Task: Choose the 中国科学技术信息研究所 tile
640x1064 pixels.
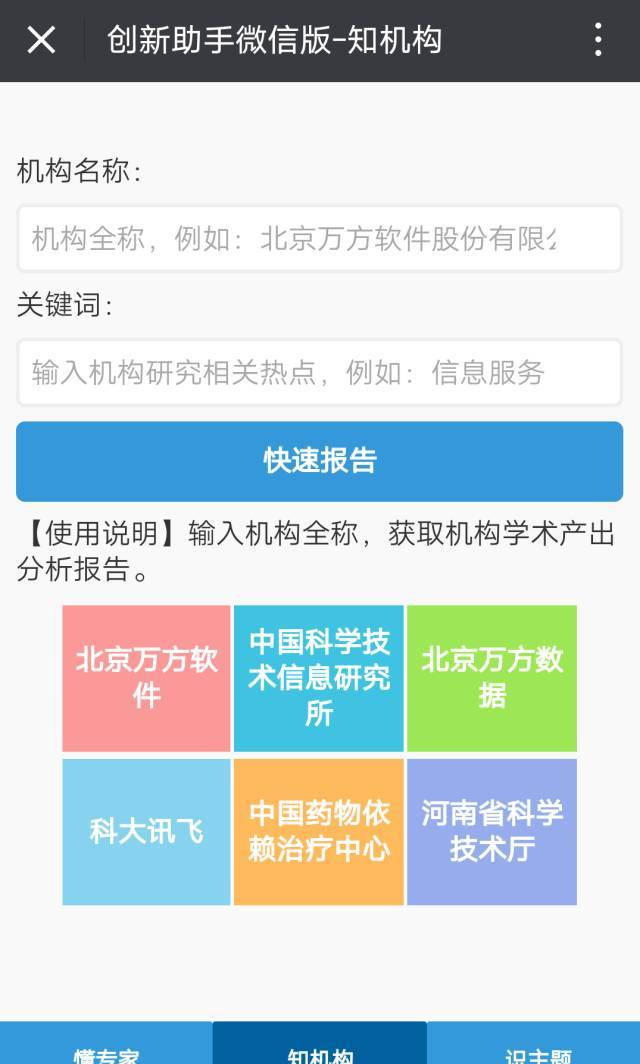Action: click(319, 678)
